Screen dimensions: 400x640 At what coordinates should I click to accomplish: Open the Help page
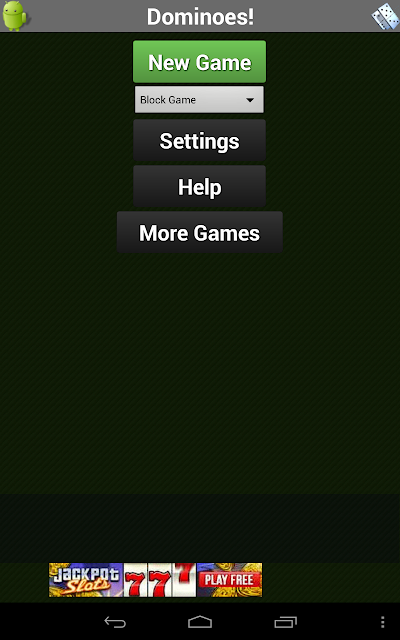click(x=199, y=187)
